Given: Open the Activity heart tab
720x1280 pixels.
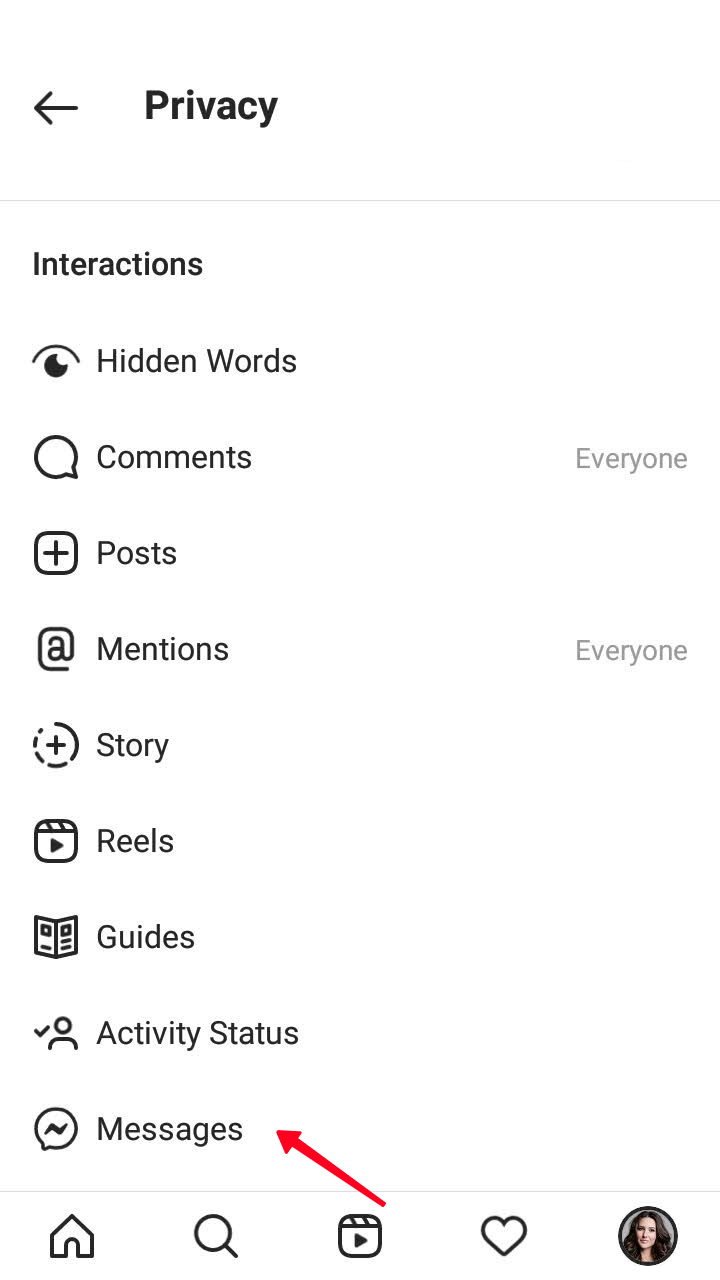Looking at the screenshot, I should coord(504,1236).
